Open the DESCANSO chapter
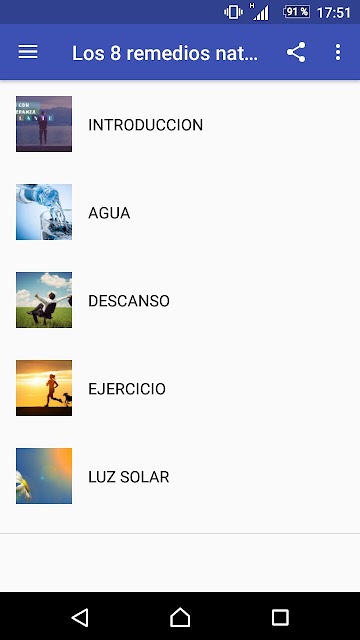Viewport: 360px width, 640px height. (x=180, y=300)
